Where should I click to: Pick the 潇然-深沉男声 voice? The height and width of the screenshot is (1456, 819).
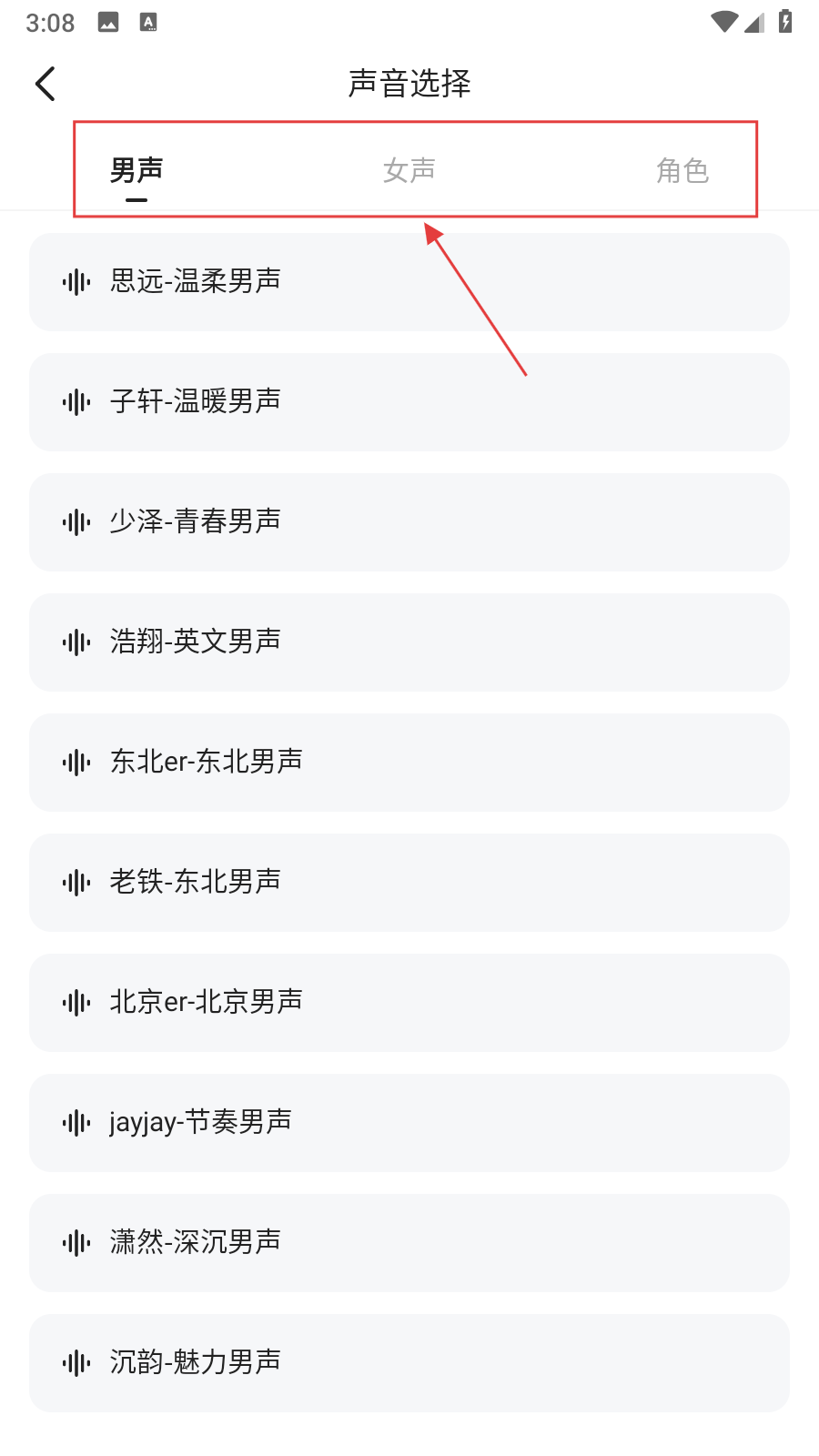[x=409, y=1243]
